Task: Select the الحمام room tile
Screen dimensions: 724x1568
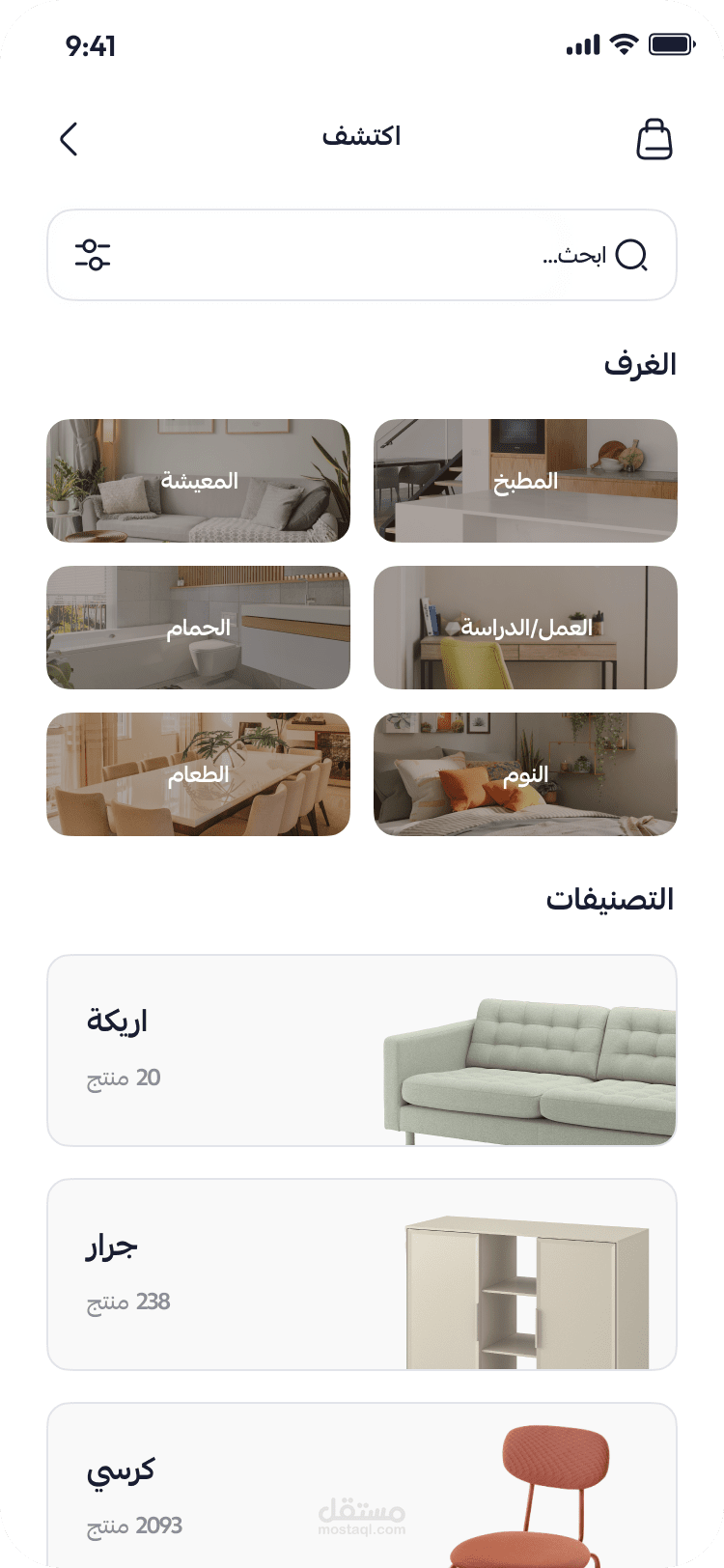Action: pos(198,628)
